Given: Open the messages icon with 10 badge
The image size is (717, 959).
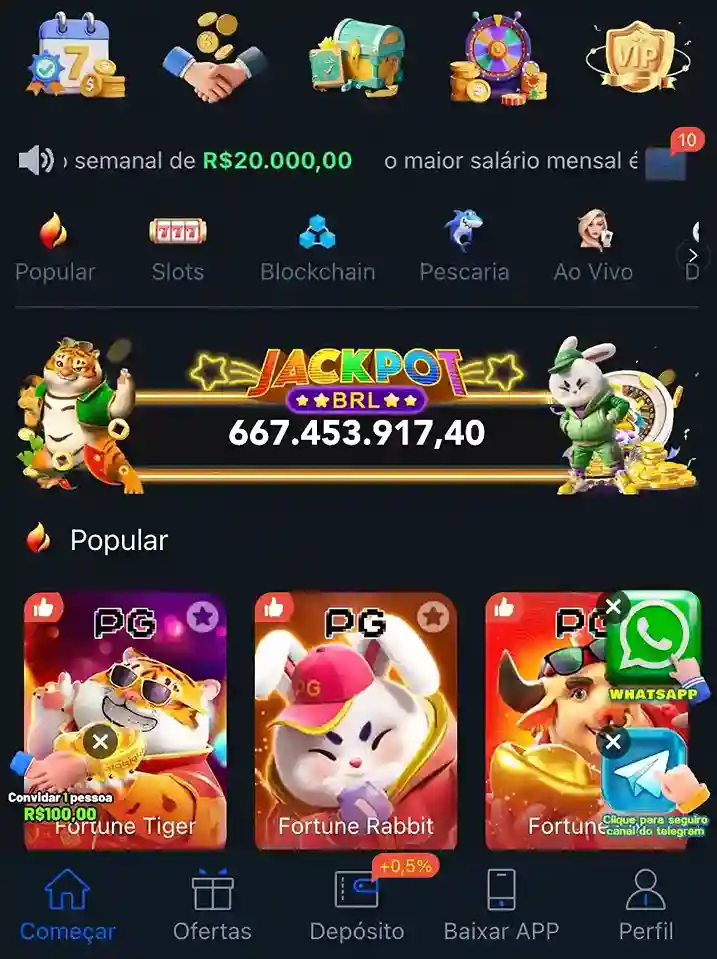Looking at the screenshot, I should point(667,160).
